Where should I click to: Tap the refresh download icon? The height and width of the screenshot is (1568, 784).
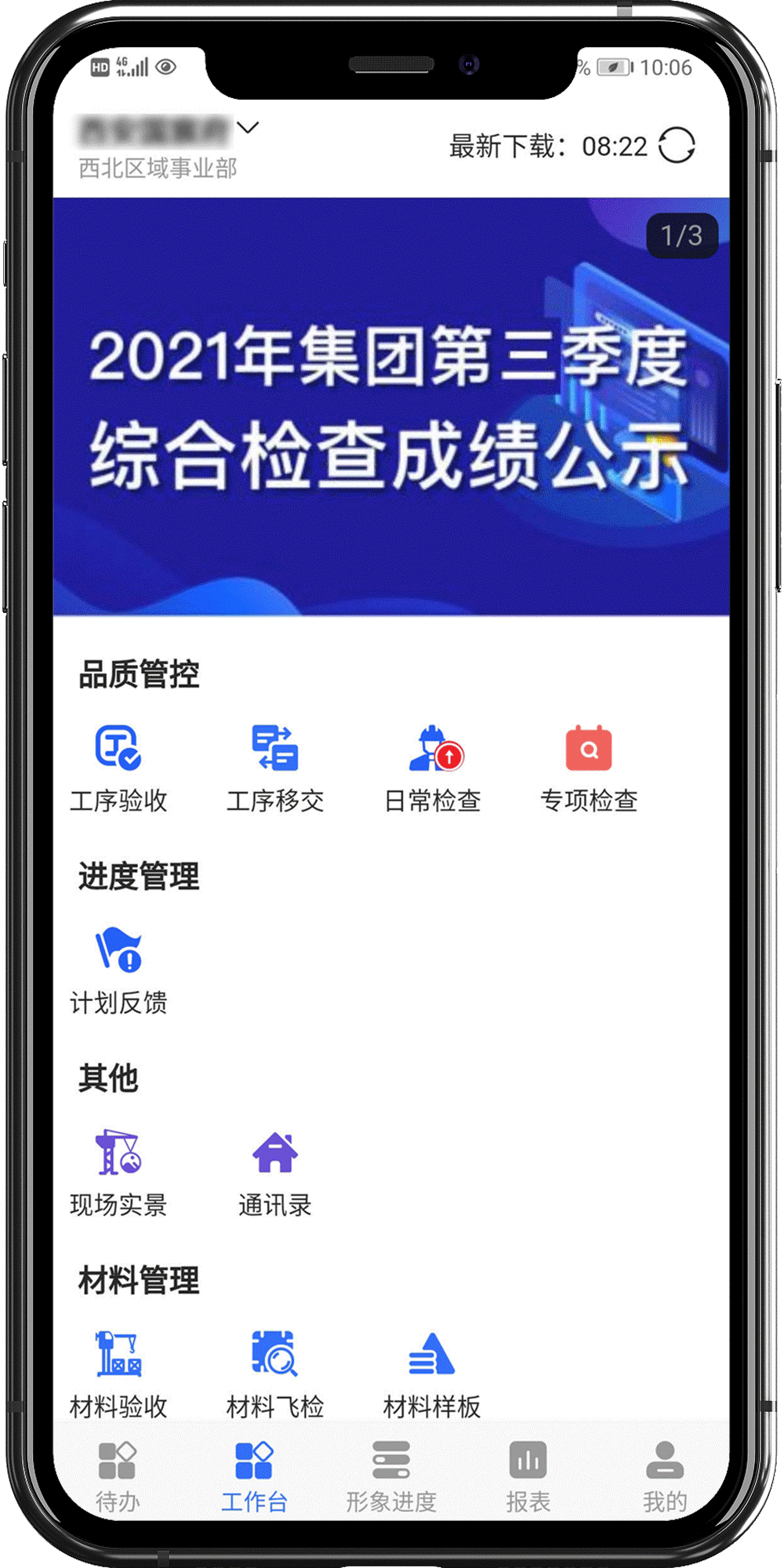click(676, 146)
